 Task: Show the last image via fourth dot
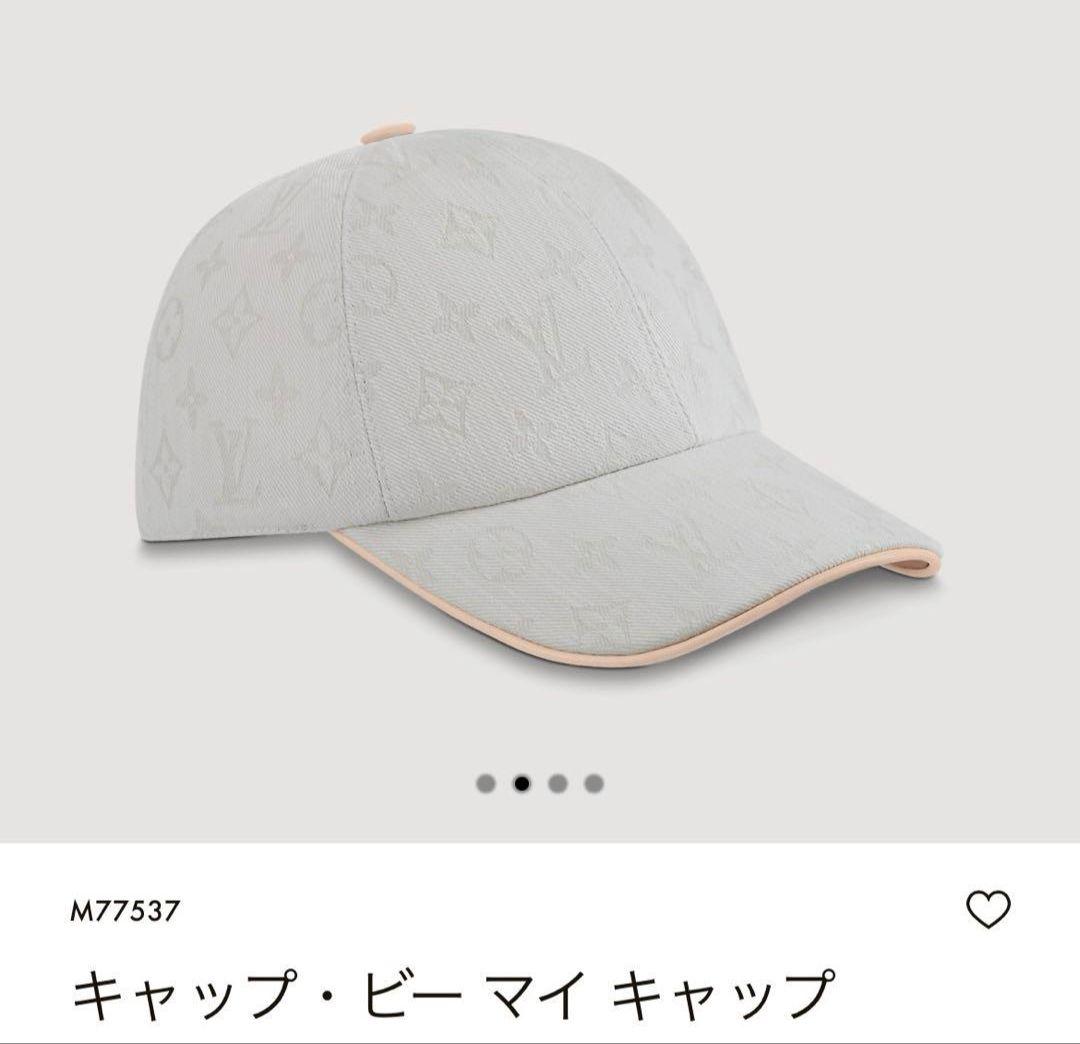pyautogui.click(x=594, y=783)
